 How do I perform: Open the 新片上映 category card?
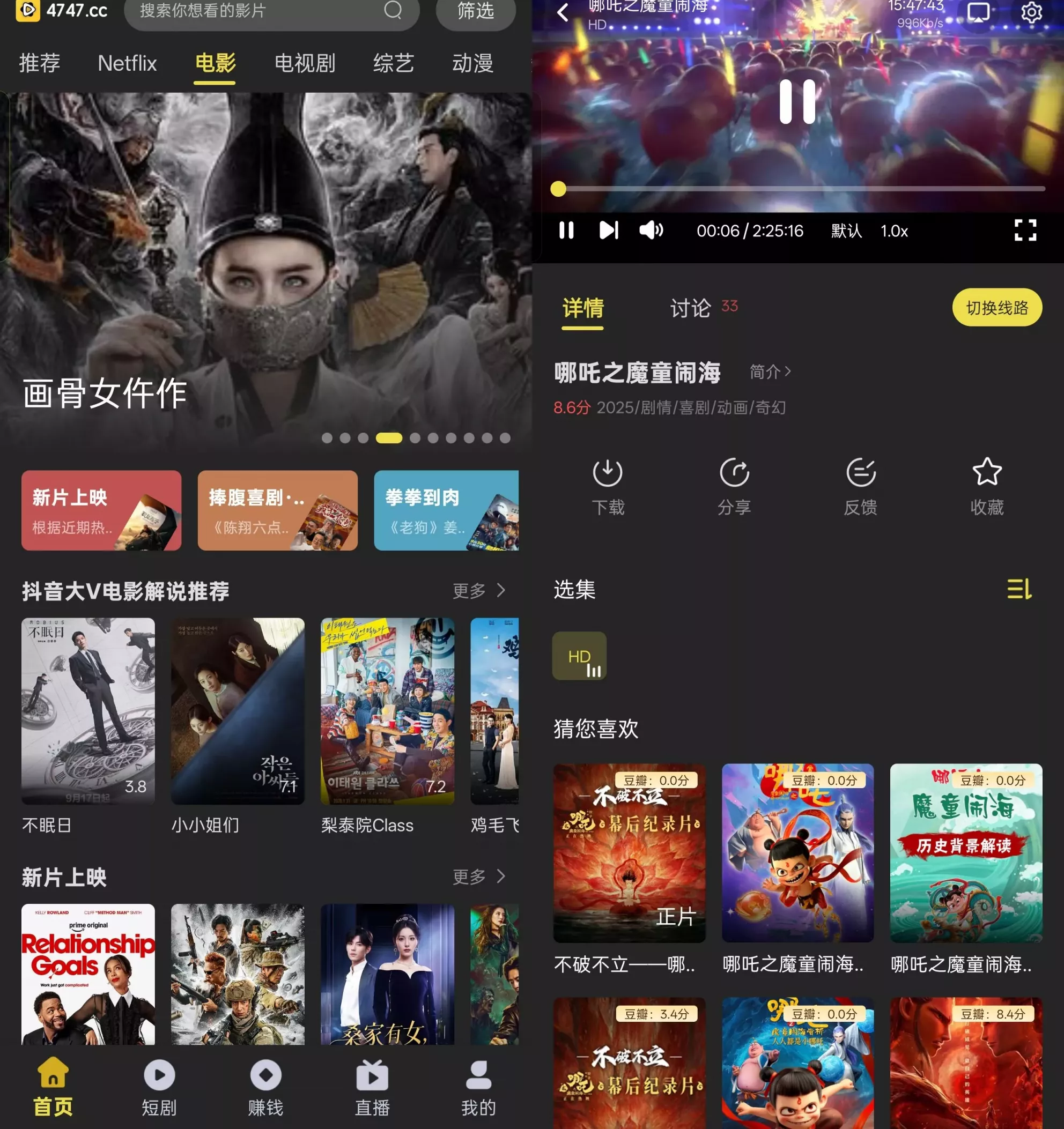tap(101, 510)
